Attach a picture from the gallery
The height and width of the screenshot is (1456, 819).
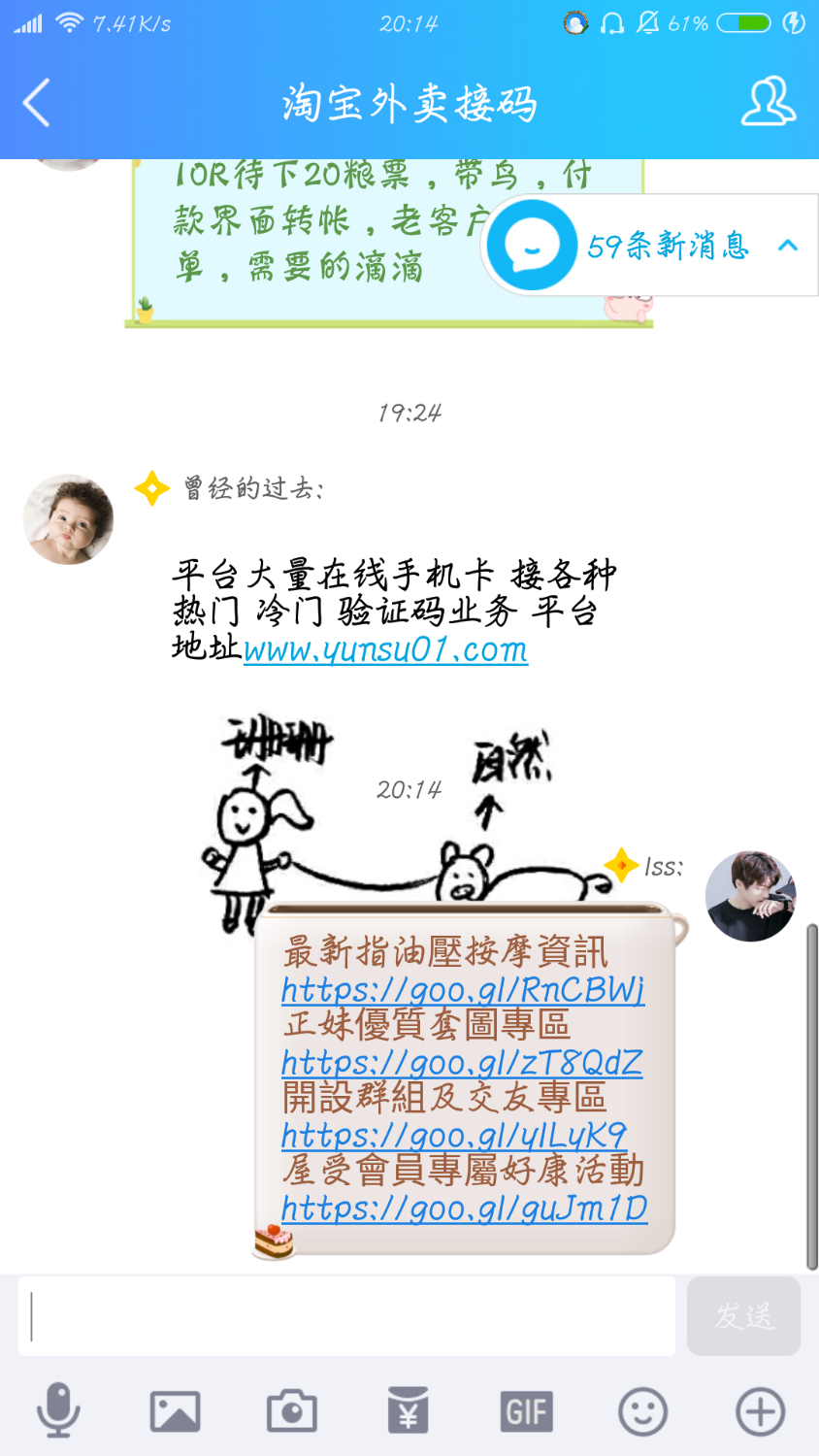coord(175,1411)
